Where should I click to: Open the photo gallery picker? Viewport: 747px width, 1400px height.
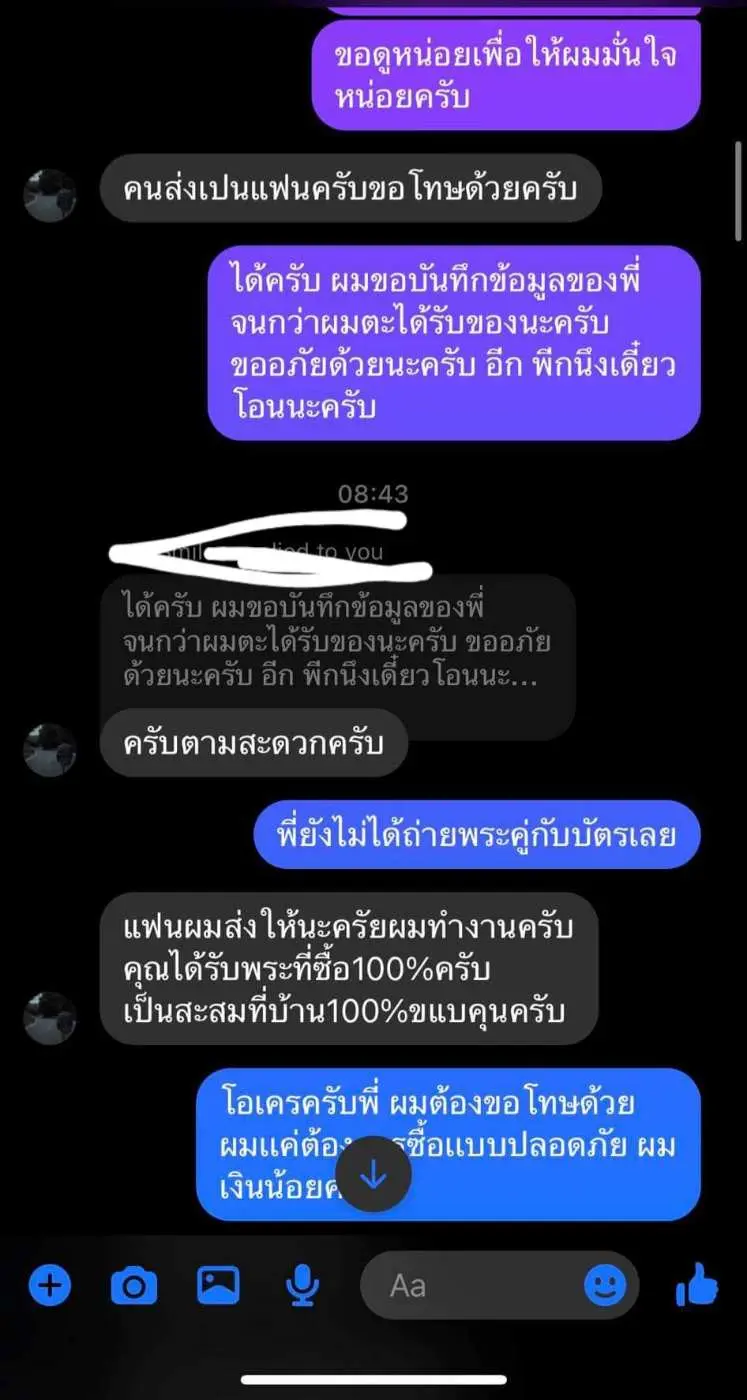point(218,1284)
